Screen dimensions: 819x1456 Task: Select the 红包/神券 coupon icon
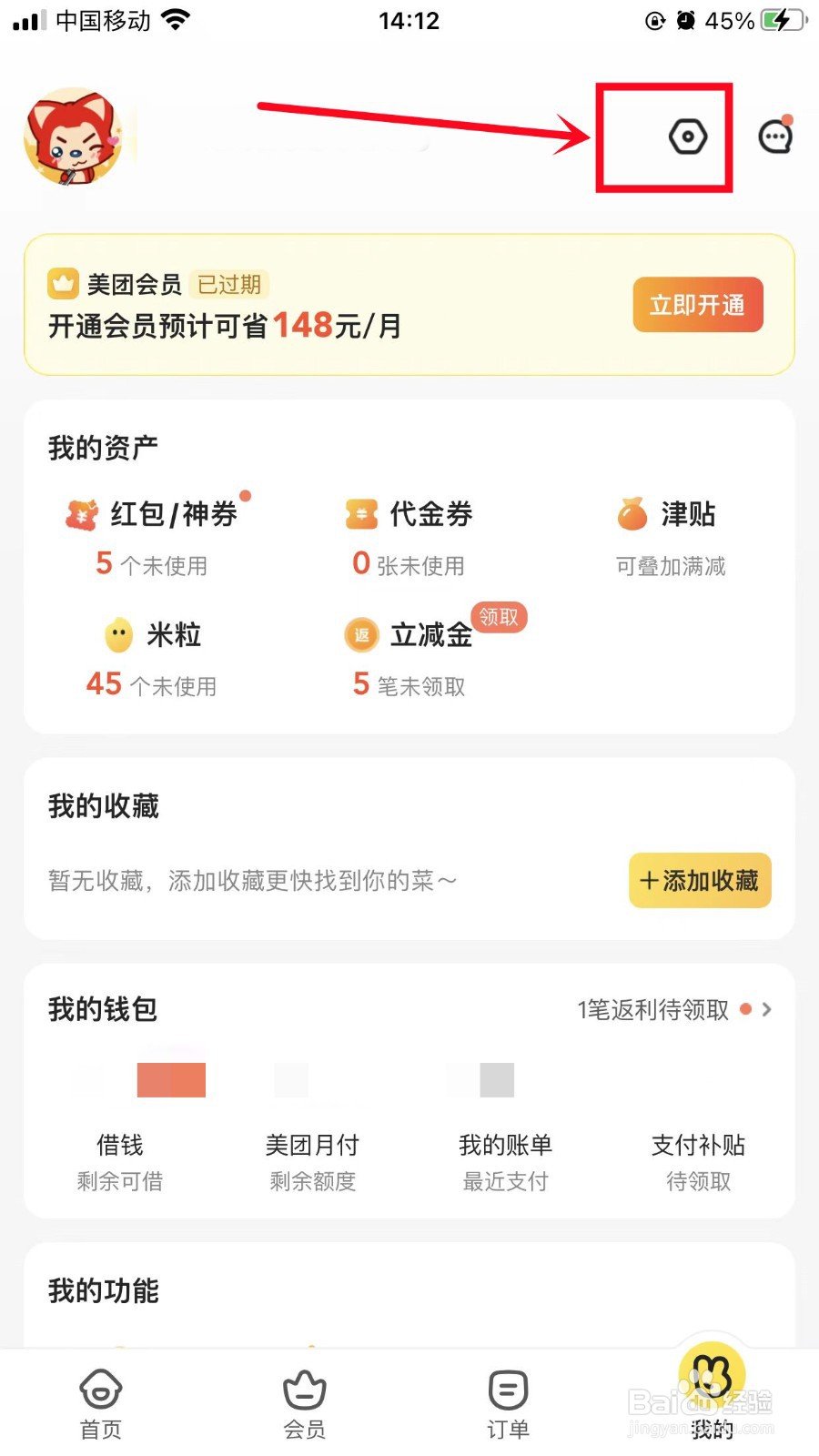pyautogui.click(x=80, y=513)
